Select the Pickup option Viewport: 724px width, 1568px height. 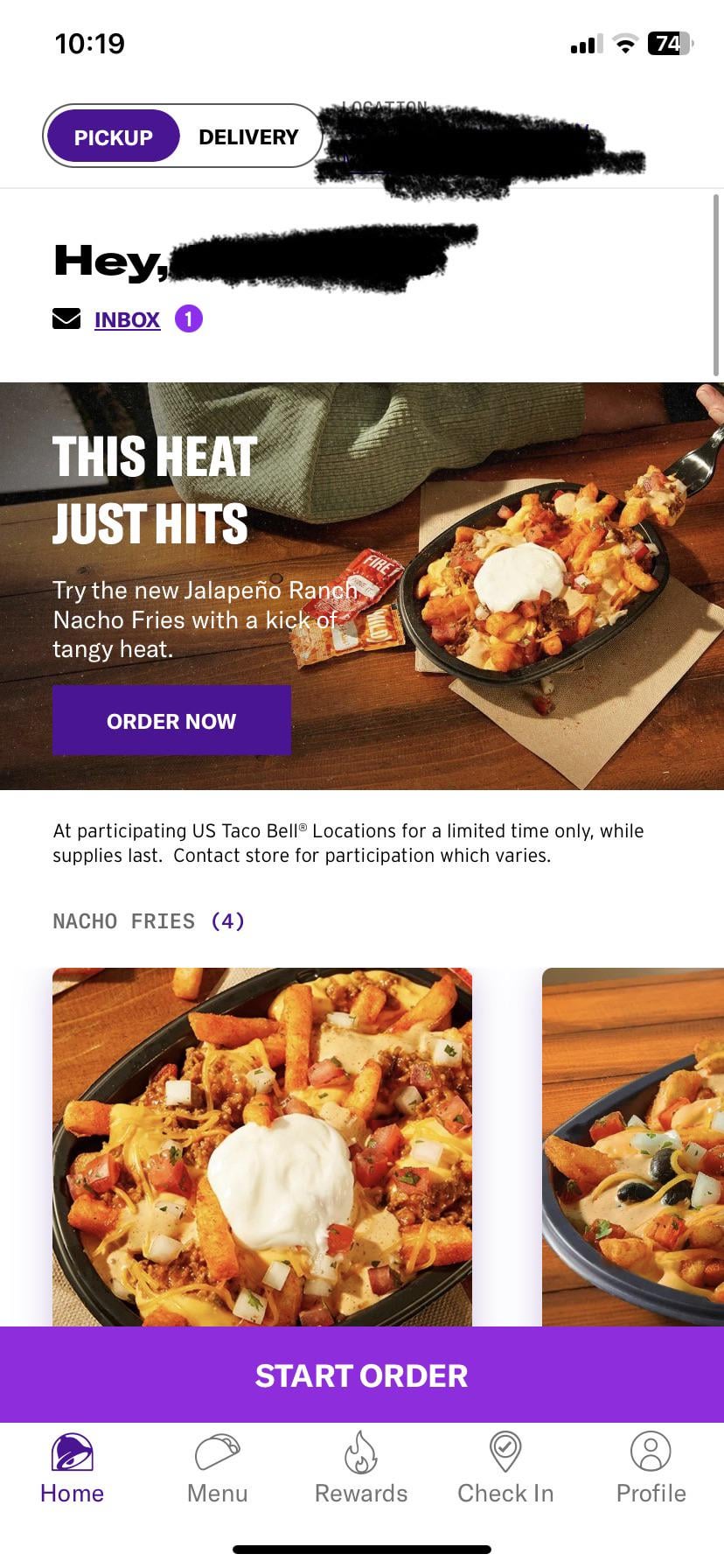coord(113,136)
